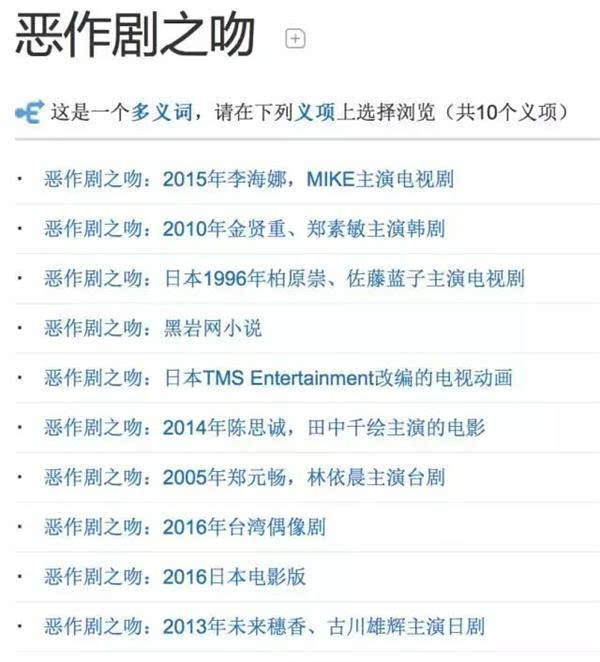Open the 2015 李海娜 MIKE TV drama entry
Image resolution: width=600 pixels, height=662 pixels.
(x=248, y=180)
